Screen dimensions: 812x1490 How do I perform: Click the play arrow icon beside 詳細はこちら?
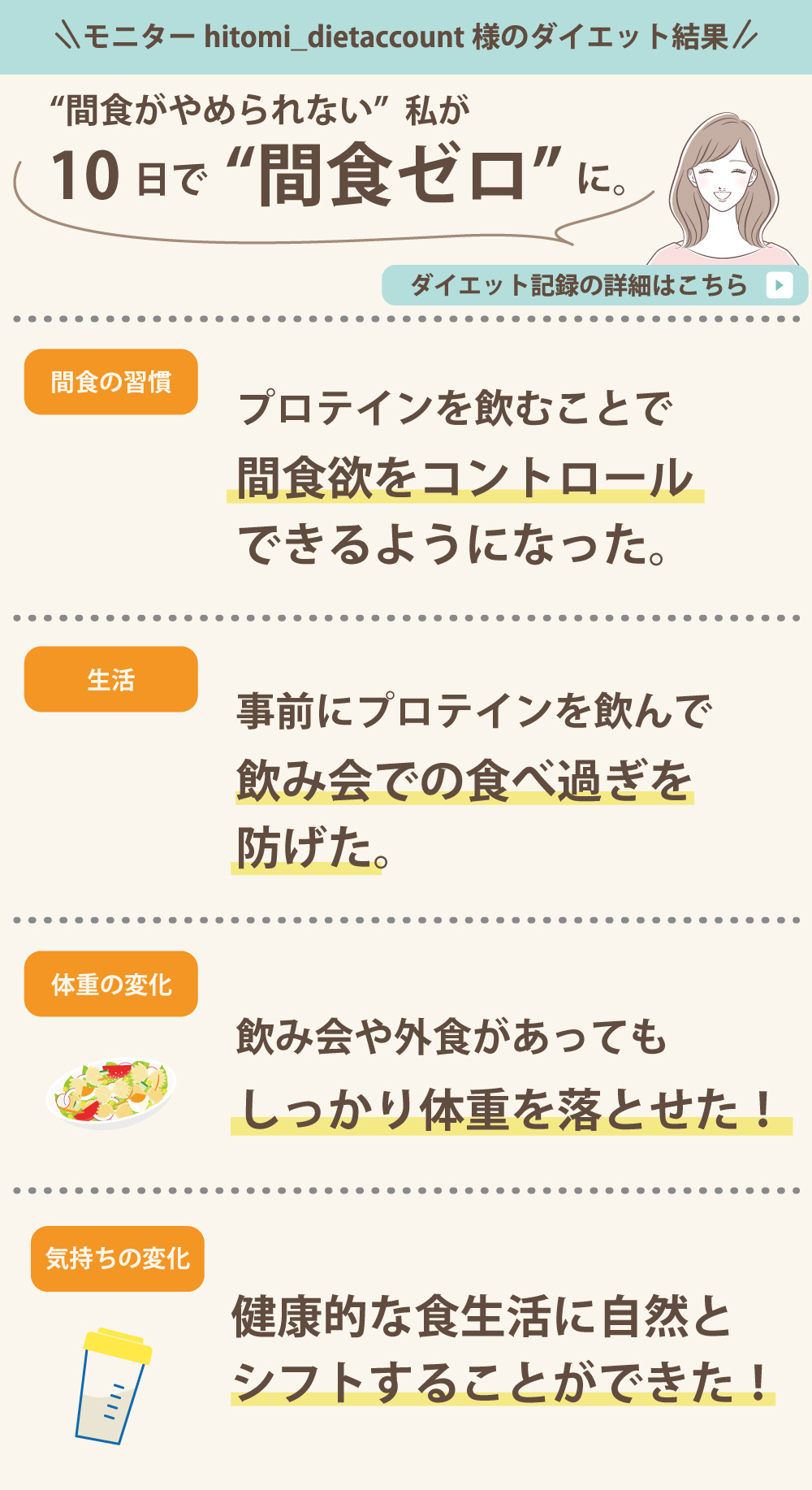click(779, 286)
